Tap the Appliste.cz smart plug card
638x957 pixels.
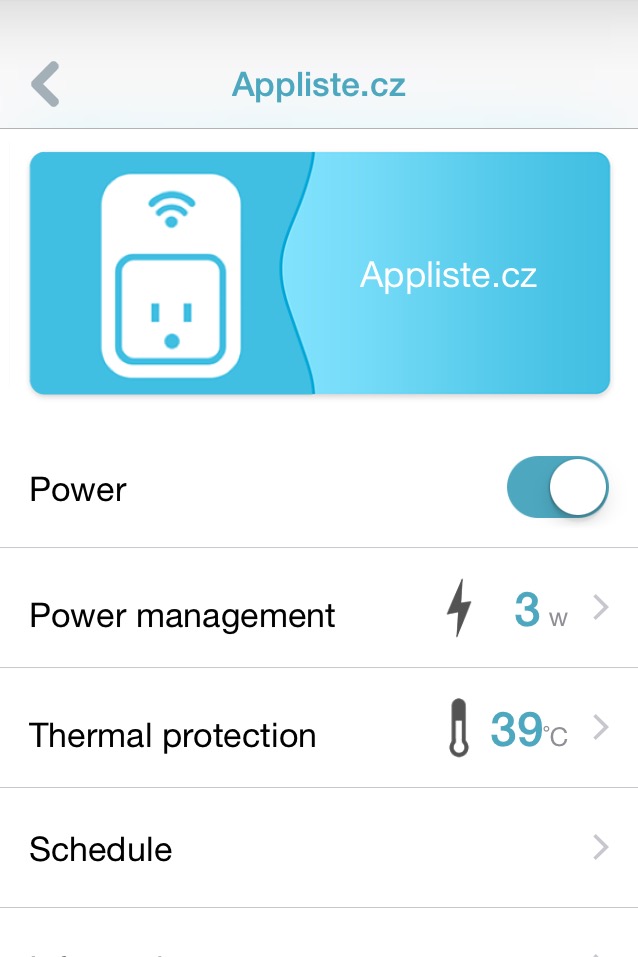click(319, 273)
